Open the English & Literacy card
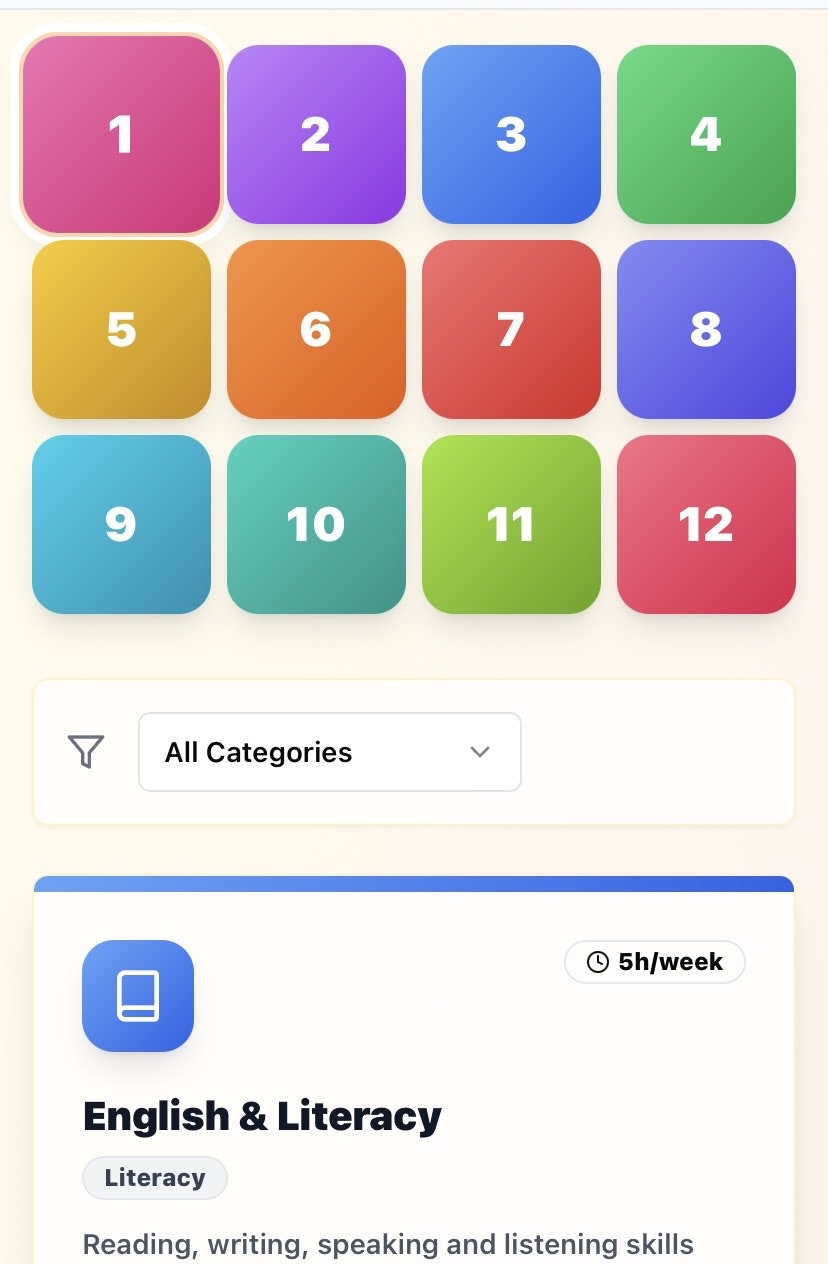The image size is (828, 1264). [262, 1116]
